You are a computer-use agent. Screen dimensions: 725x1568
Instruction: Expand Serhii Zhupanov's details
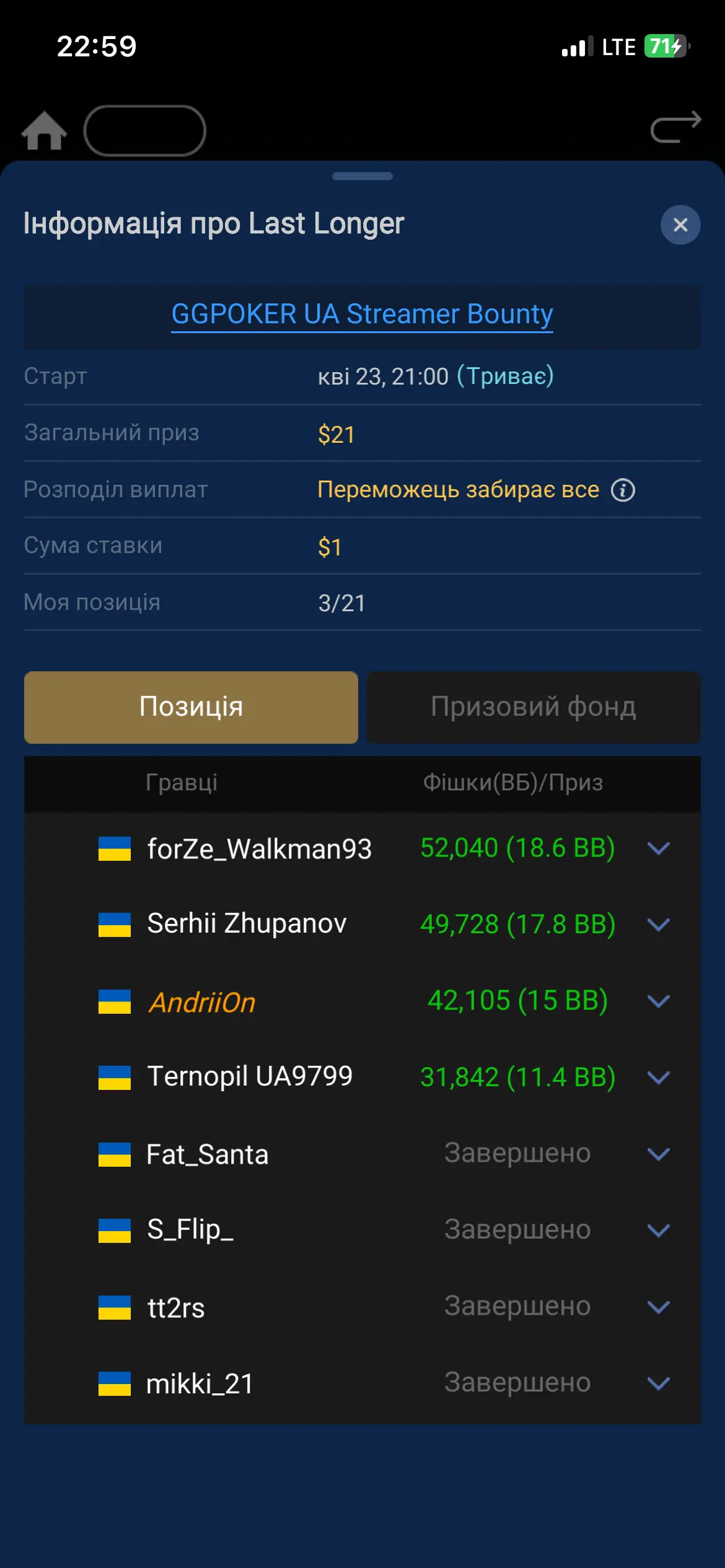658,925
